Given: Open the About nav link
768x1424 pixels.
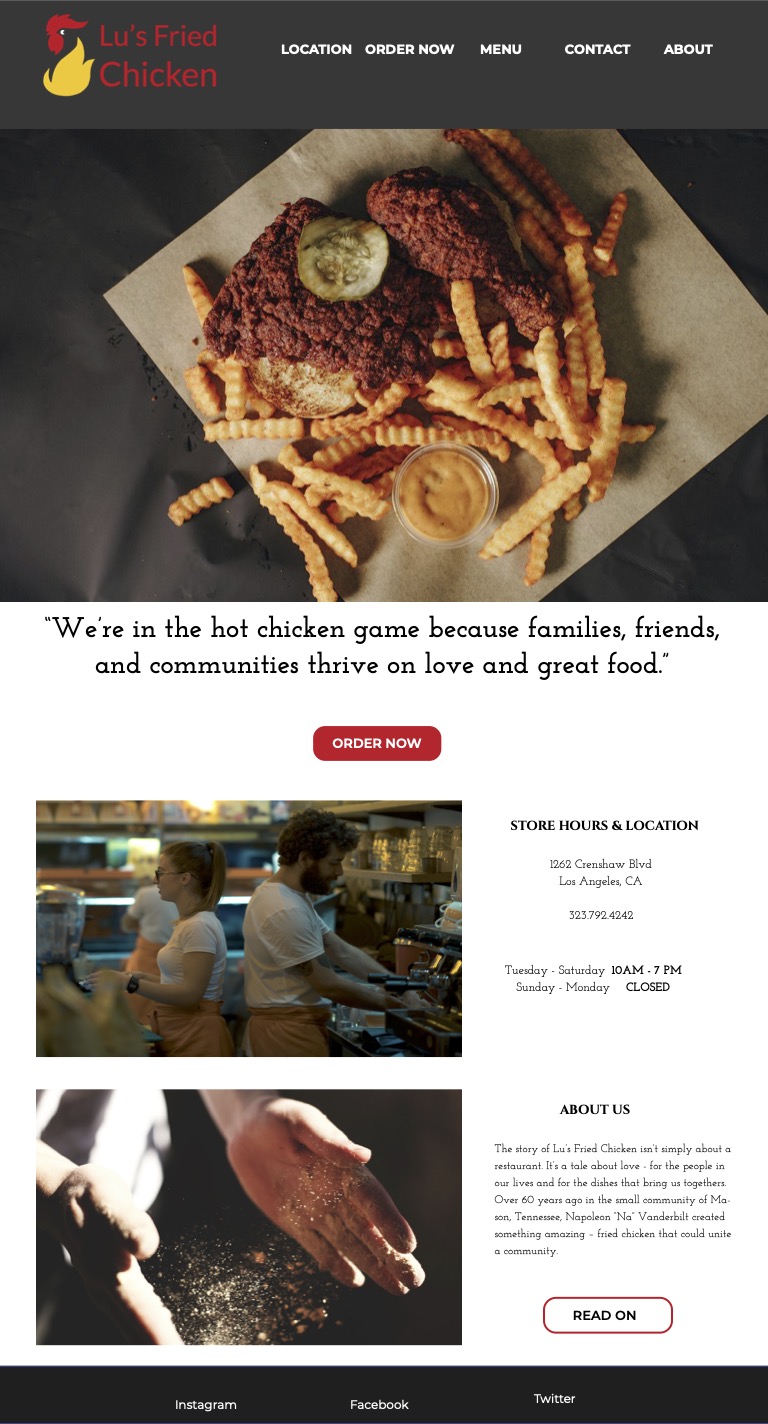Looking at the screenshot, I should (x=688, y=49).
